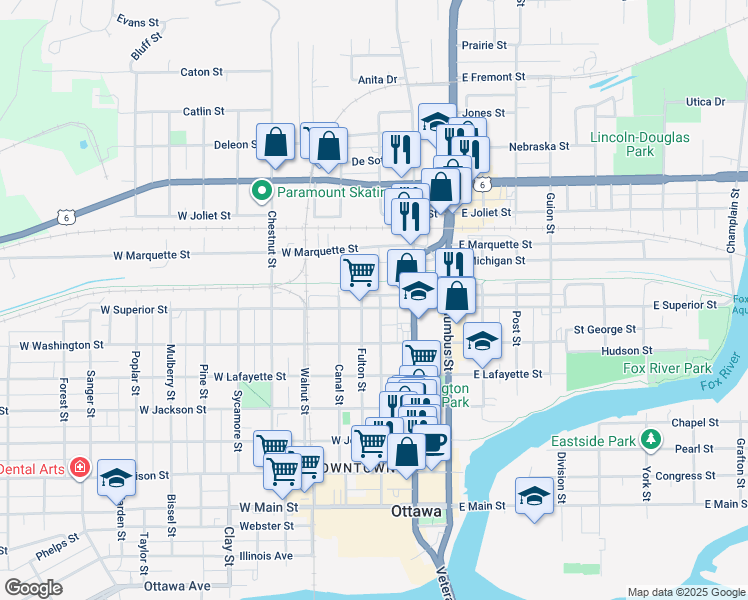Open the Eastside Park tree pin
The width and height of the screenshot is (748, 600).
coord(651,439)
